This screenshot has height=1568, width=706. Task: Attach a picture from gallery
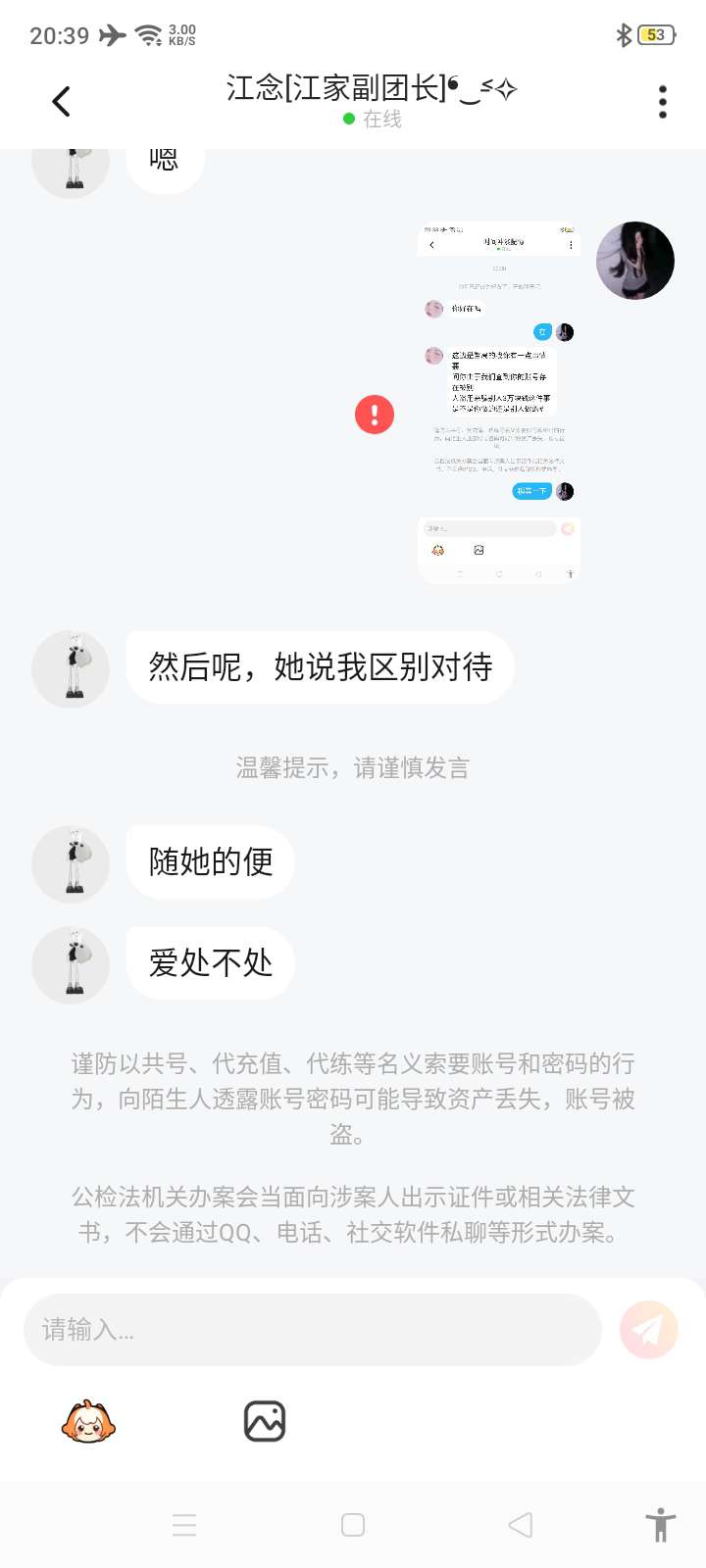tap(265, 1422)
